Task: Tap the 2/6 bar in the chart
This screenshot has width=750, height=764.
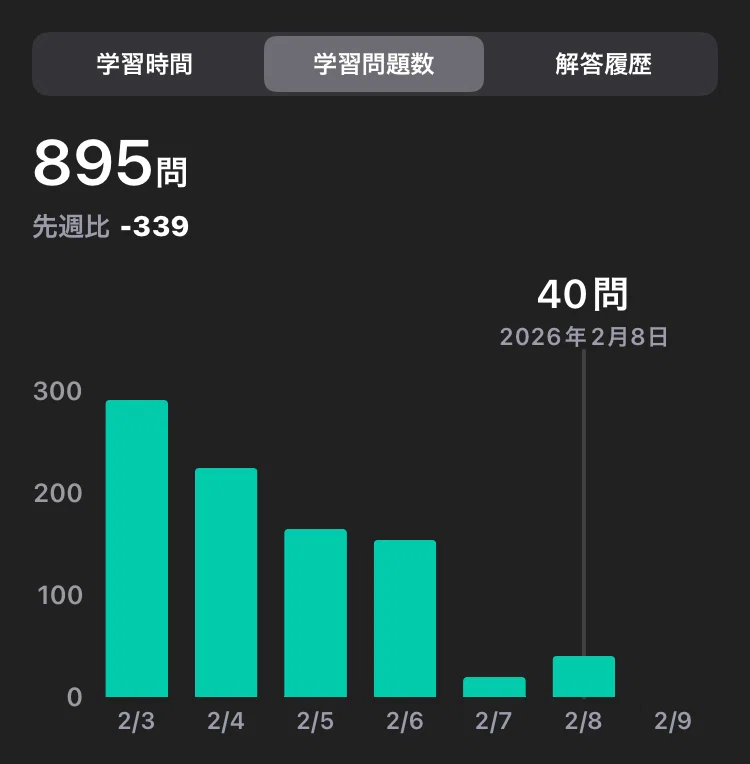Action: [405, 618]
